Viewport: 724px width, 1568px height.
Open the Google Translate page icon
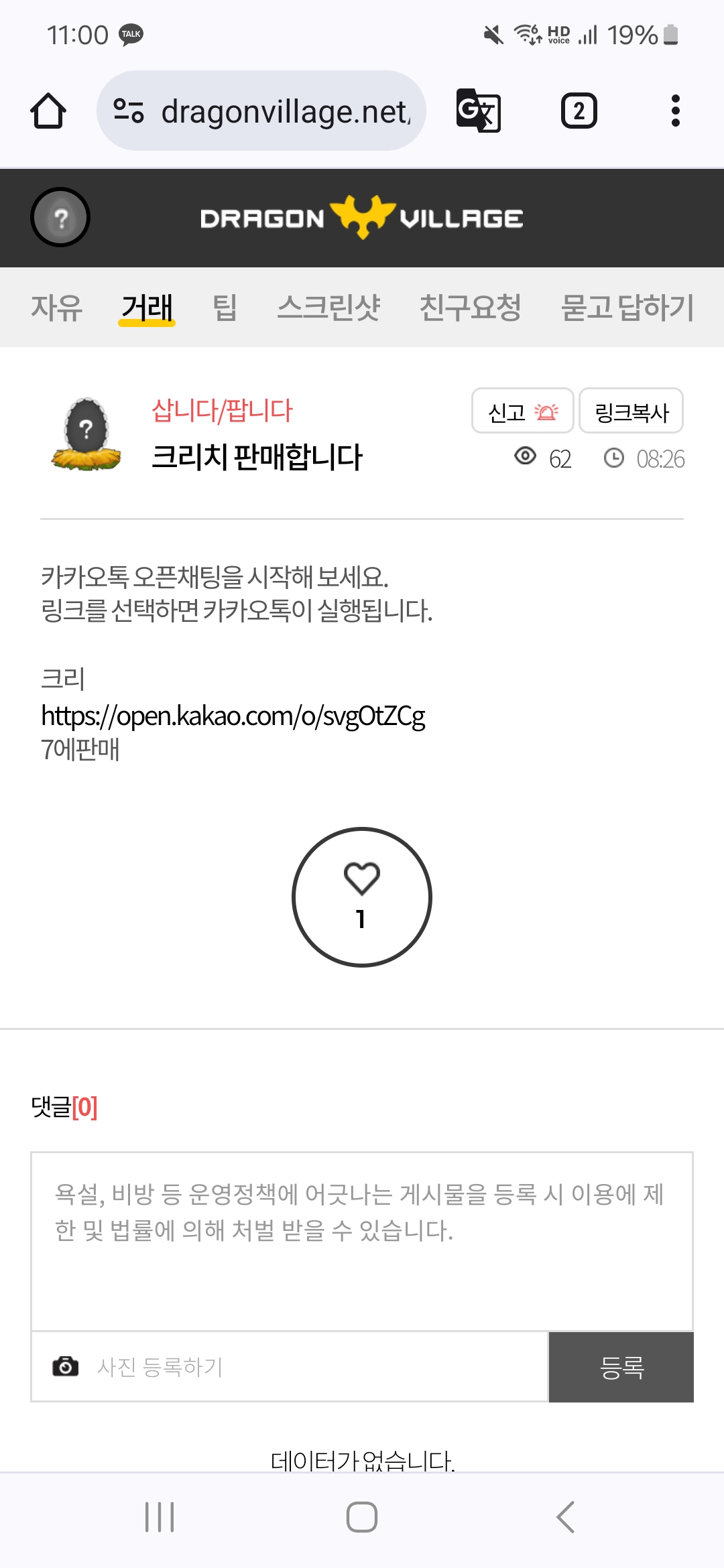pos(478,111)
